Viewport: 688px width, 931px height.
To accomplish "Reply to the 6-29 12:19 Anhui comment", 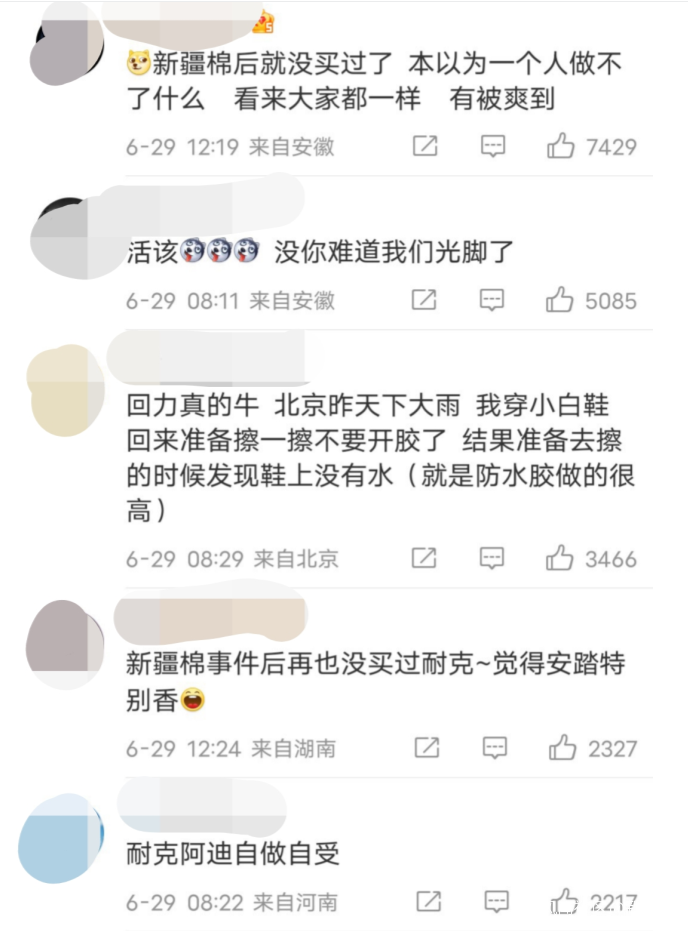I will point(492,147).
